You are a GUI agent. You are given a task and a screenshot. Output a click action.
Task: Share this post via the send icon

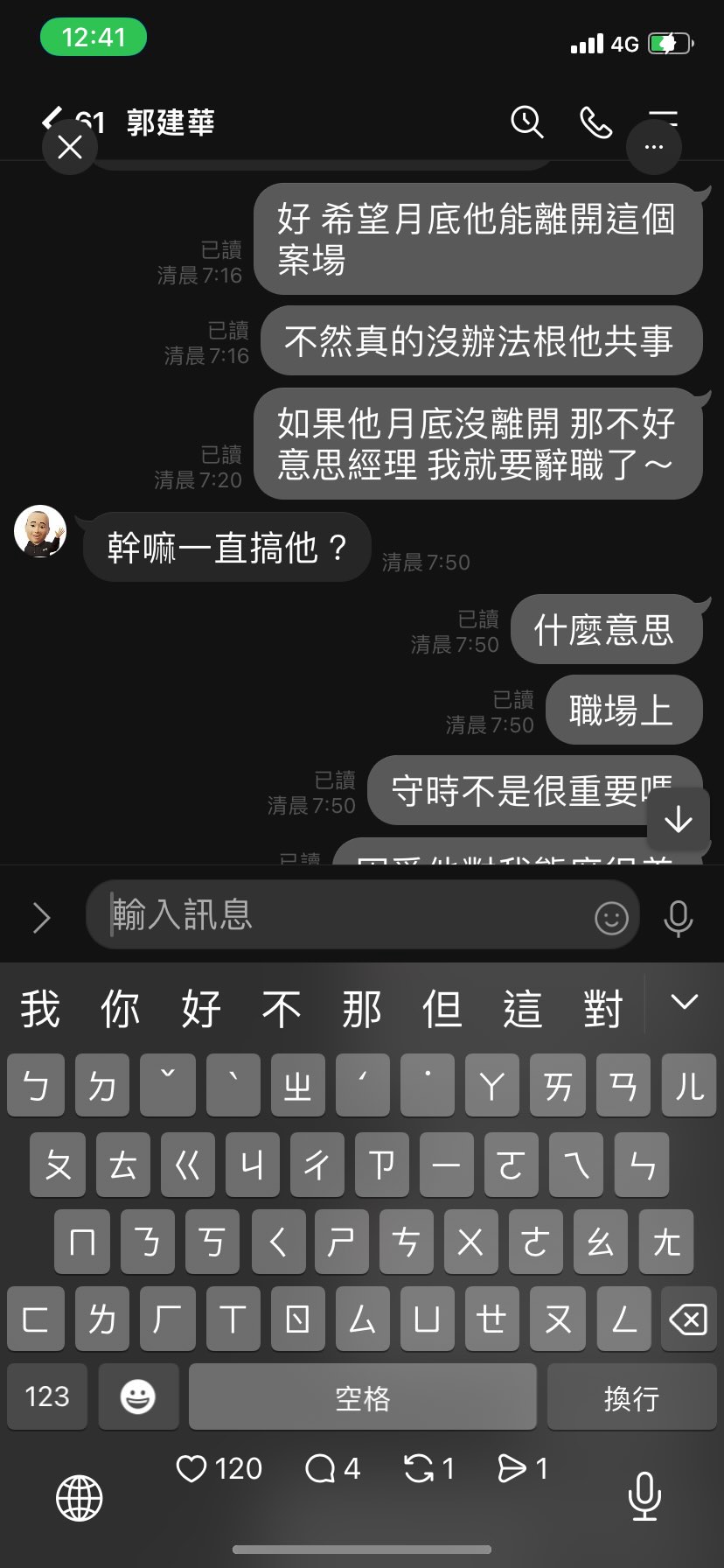point(512,1468)
